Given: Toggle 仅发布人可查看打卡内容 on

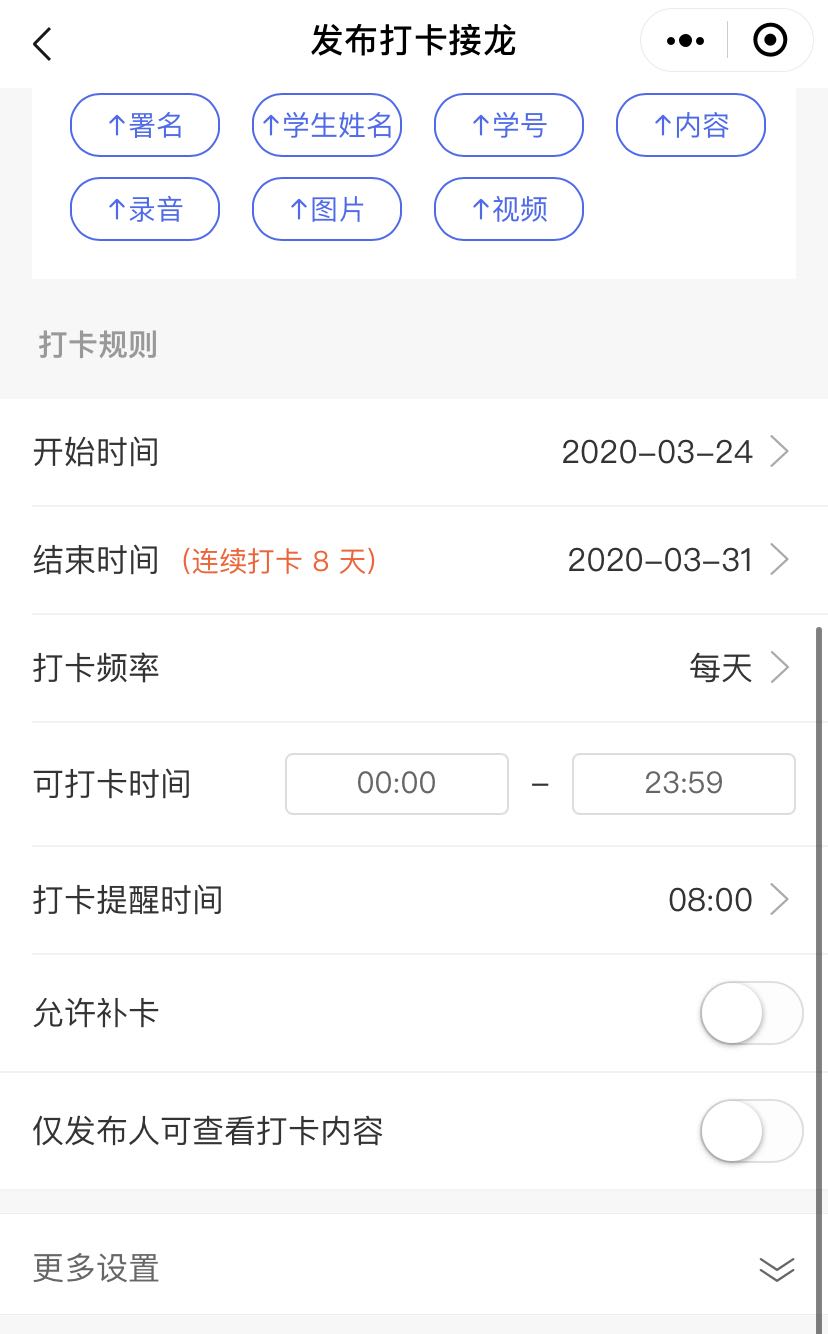Looking at the screenshot, I should pos(750,1130).
